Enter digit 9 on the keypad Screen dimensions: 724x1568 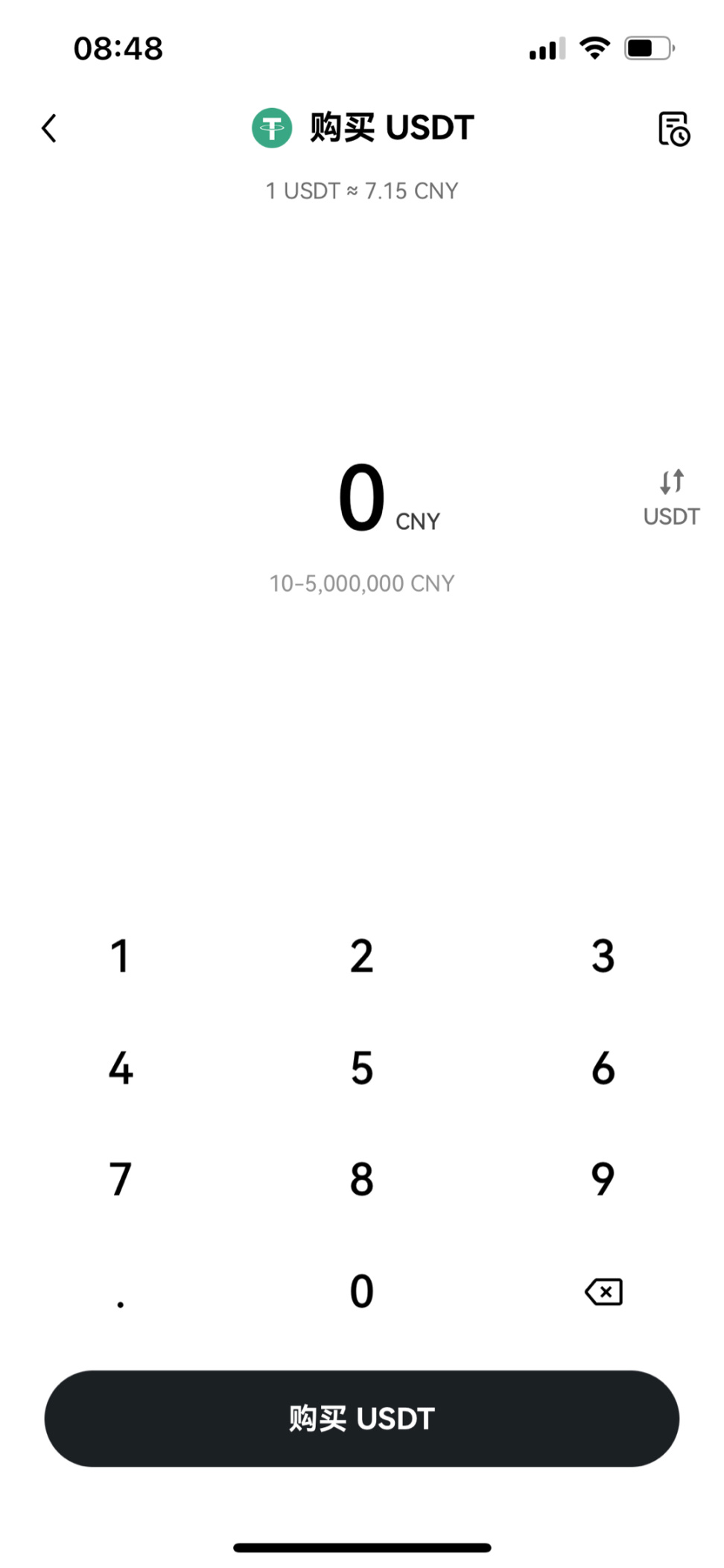tap(603, 1179)
